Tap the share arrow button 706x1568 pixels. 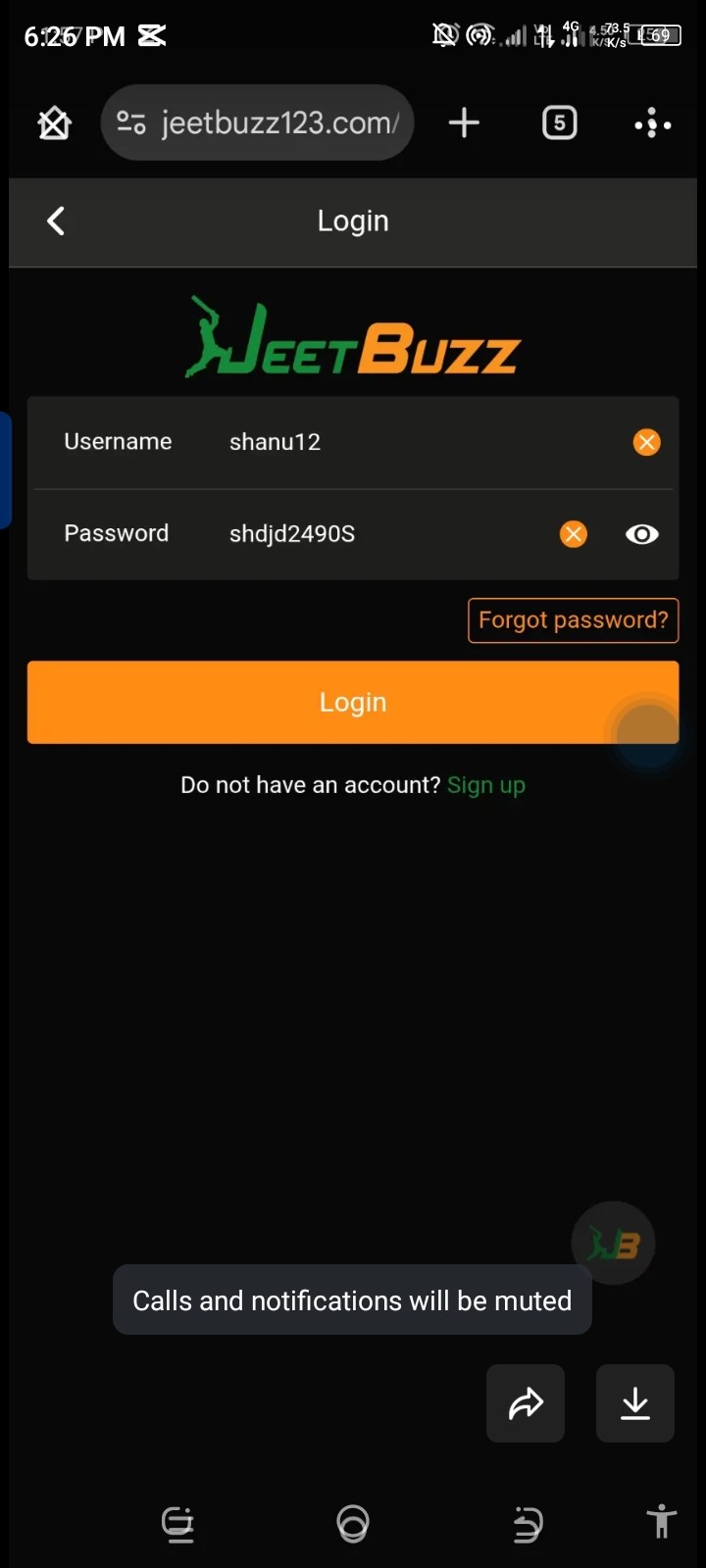point(526,1403)
